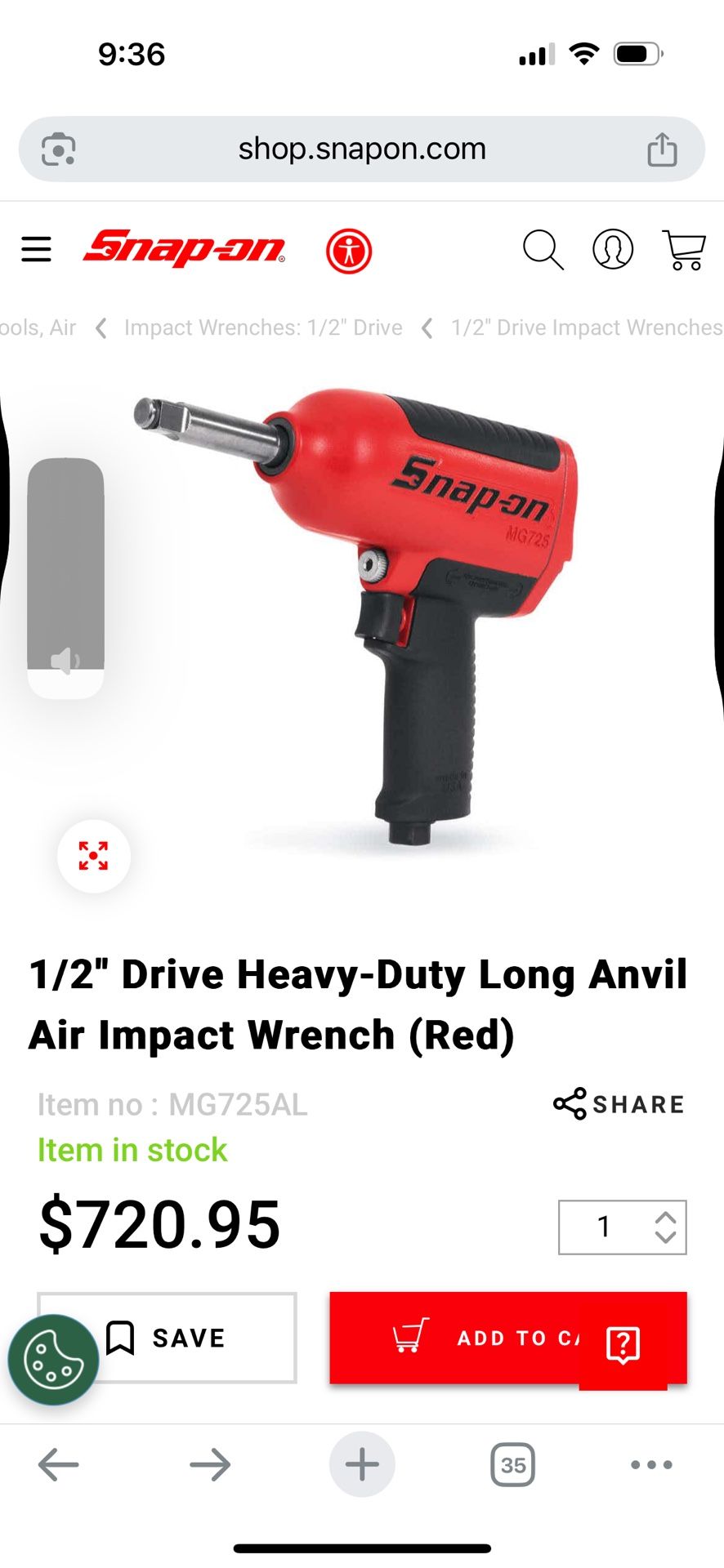Screen dimensions: 724x1568
Task: Mute the product video audio
Action: [x=66, y=660]
